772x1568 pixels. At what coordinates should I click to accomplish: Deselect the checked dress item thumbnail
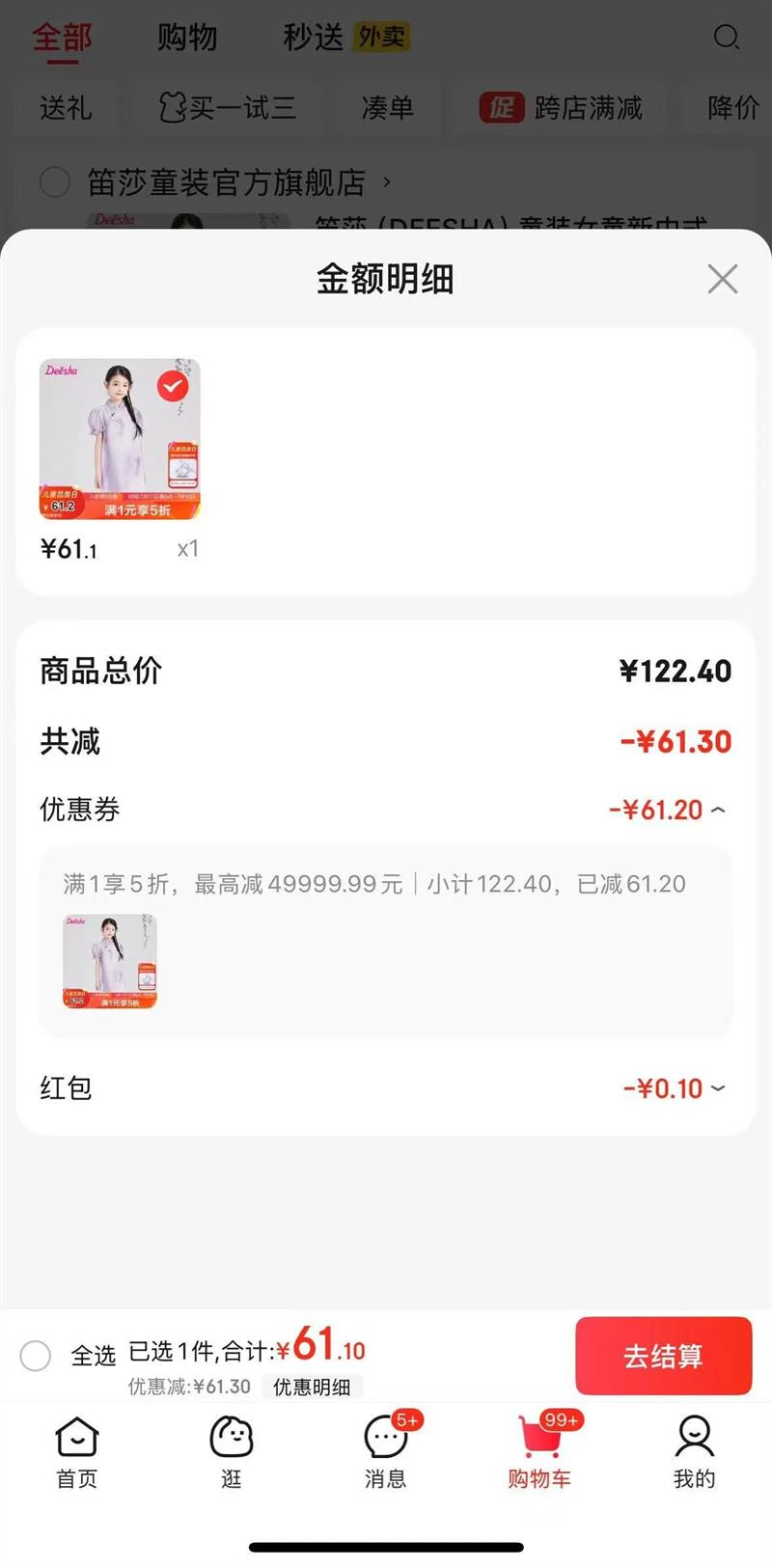(173, 386)
